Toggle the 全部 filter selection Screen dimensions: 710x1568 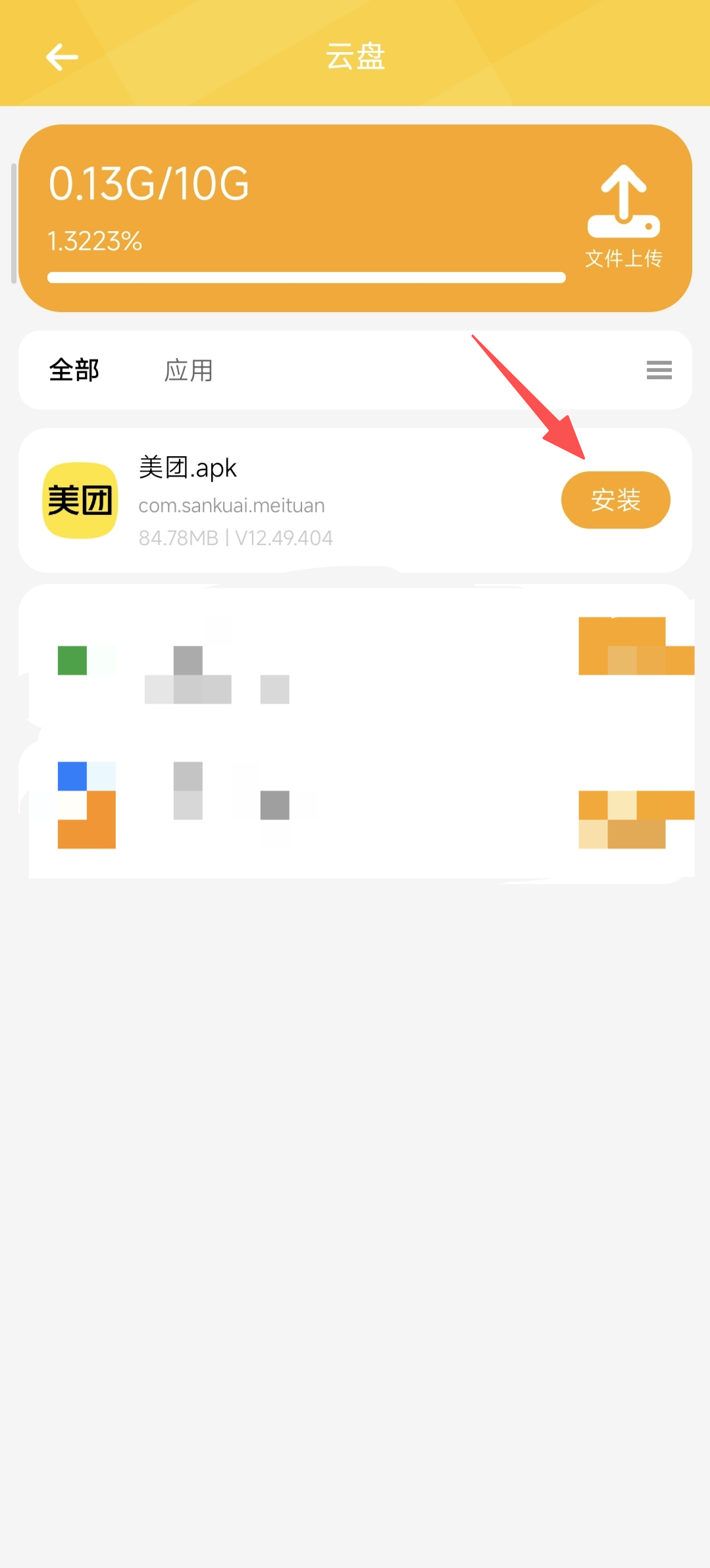pyautogui.click(x=74, y=370)
